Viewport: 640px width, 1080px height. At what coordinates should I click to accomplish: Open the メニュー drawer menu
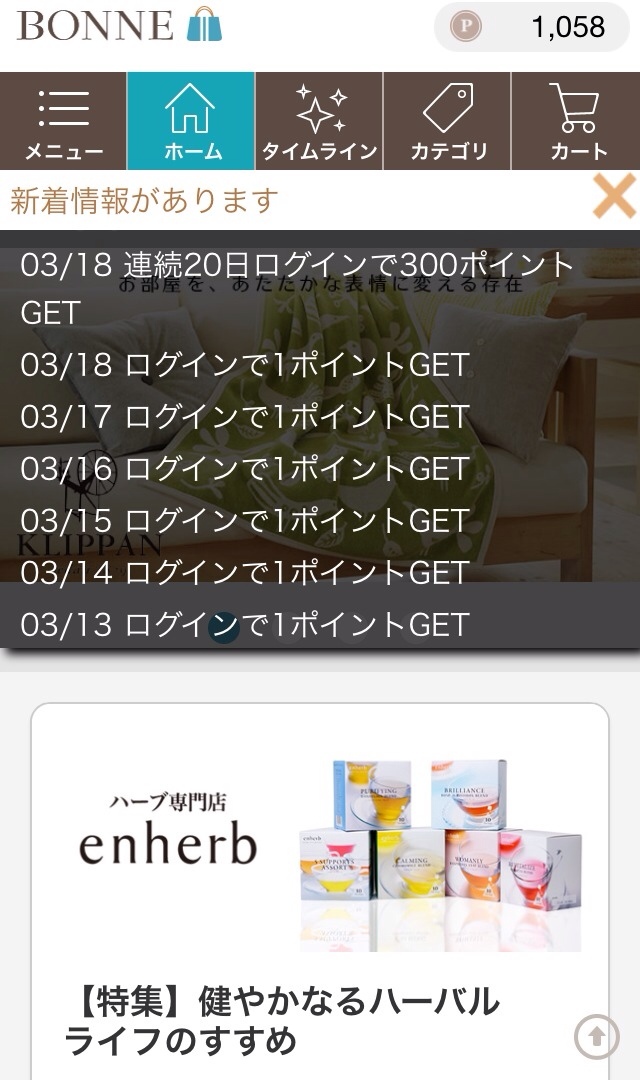click(x=63, y=122)
